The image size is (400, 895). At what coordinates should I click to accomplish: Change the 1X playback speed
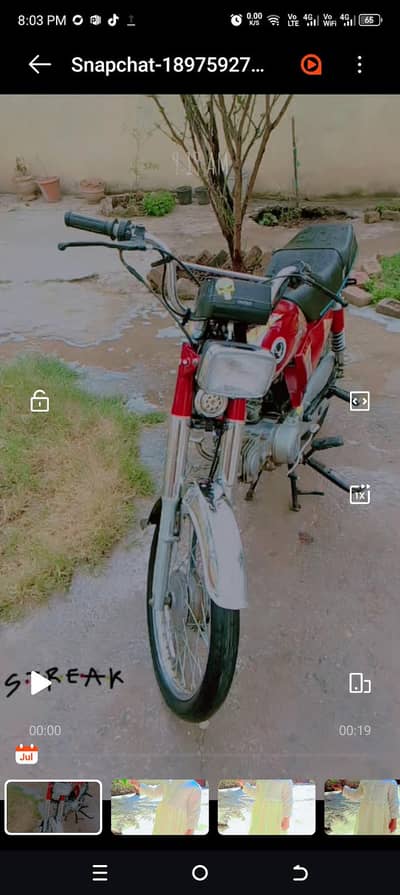point(359,494)
